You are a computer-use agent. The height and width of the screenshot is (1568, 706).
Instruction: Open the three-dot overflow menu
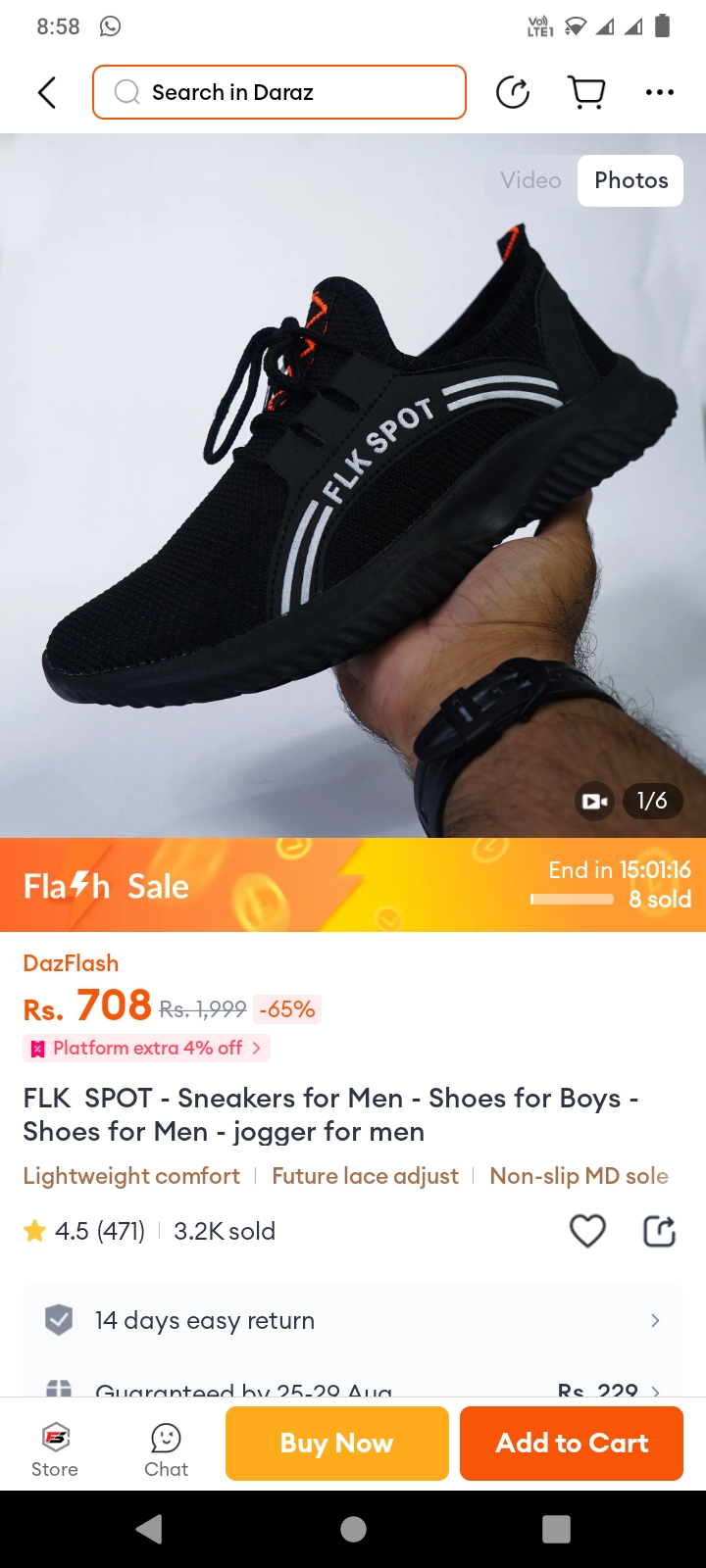pos(659,92)
